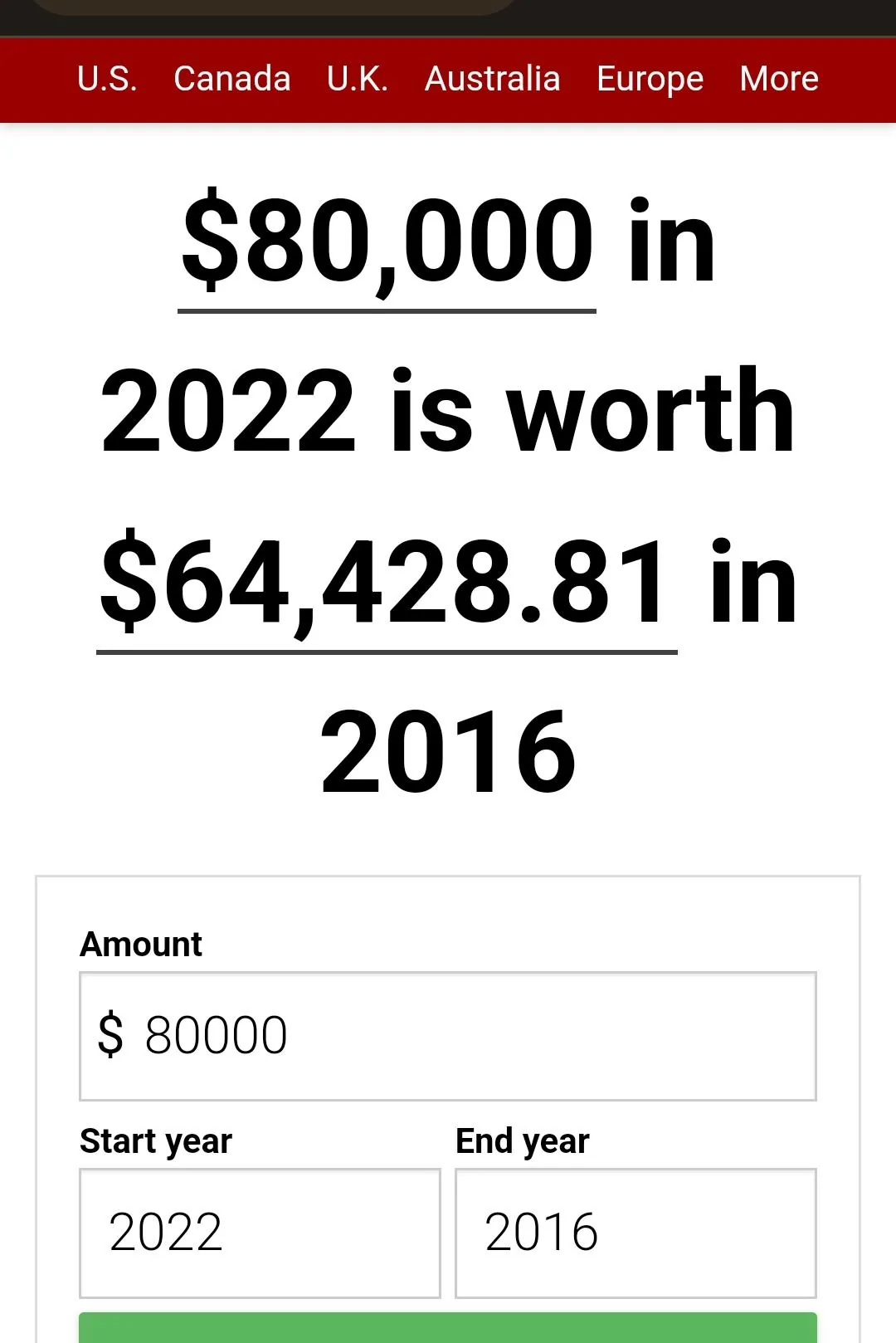Change the End year field
Image resolution: width=896 pixels, height=1343 pixels.
coord(635,1233)
